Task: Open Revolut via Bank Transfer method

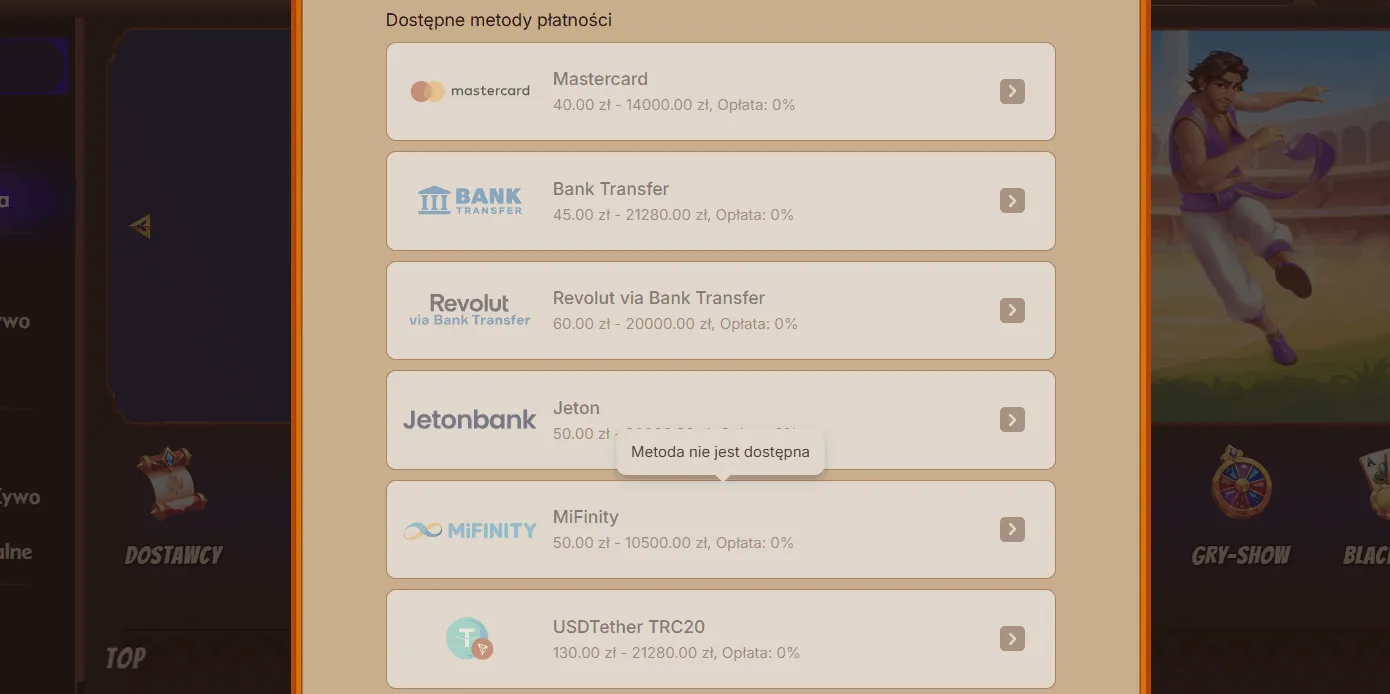Action: (720, 310)
